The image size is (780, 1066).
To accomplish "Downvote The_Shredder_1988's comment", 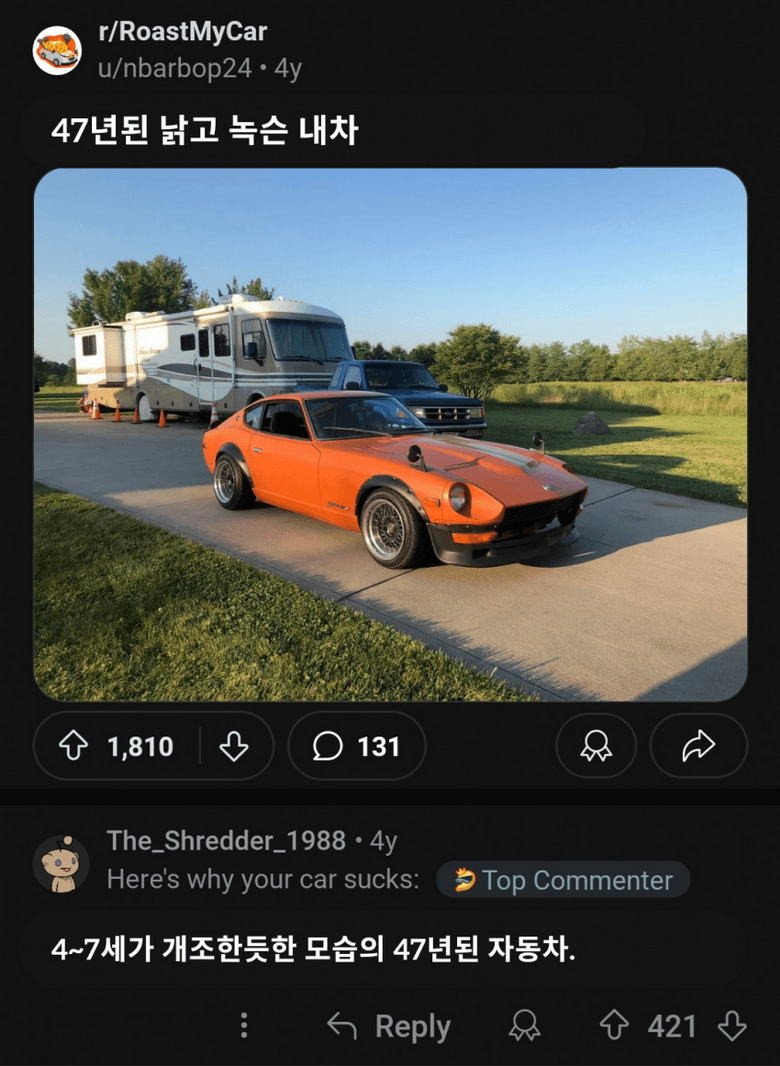I will coord(733,1026).
